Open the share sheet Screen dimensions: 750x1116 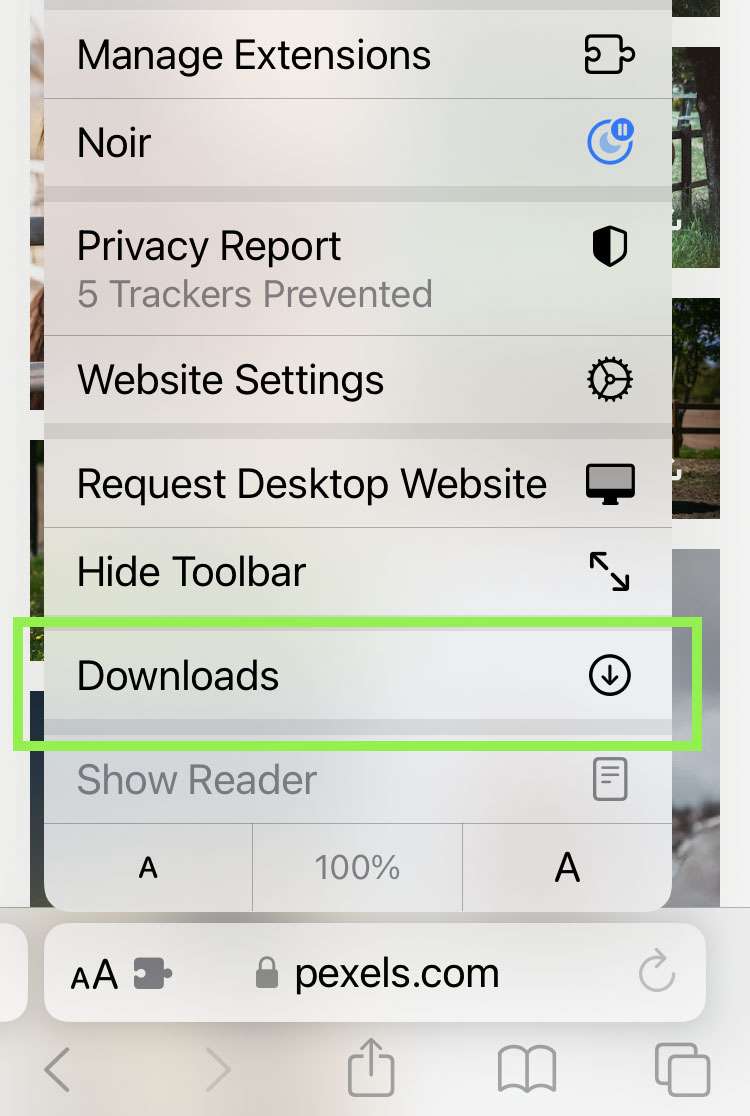coord(372,1067)
